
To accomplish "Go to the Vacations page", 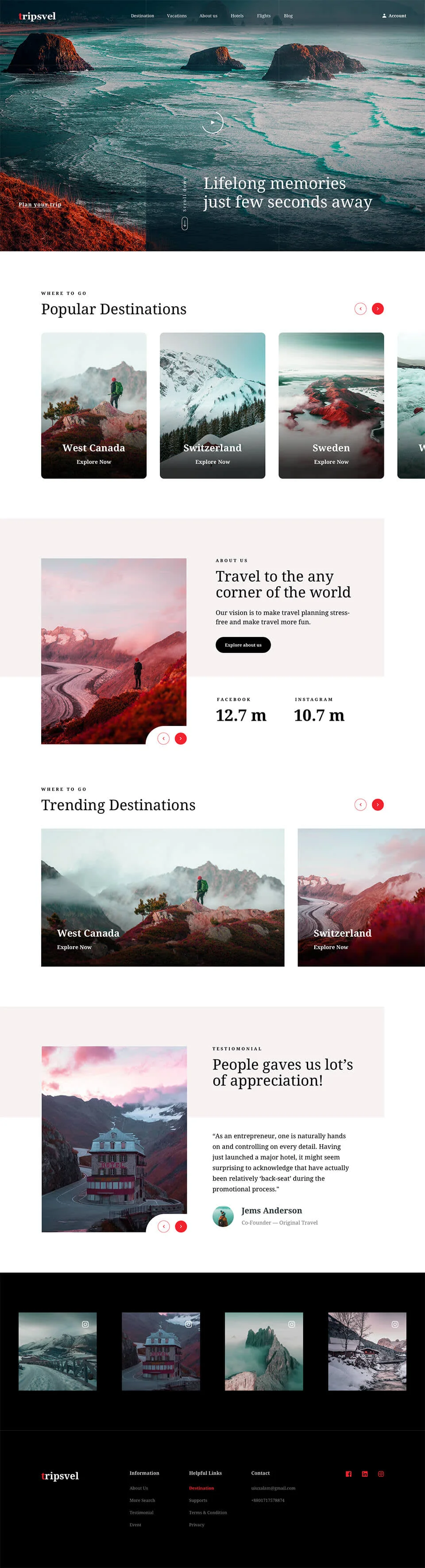I will pyautogui.click(x=177, y=16).
